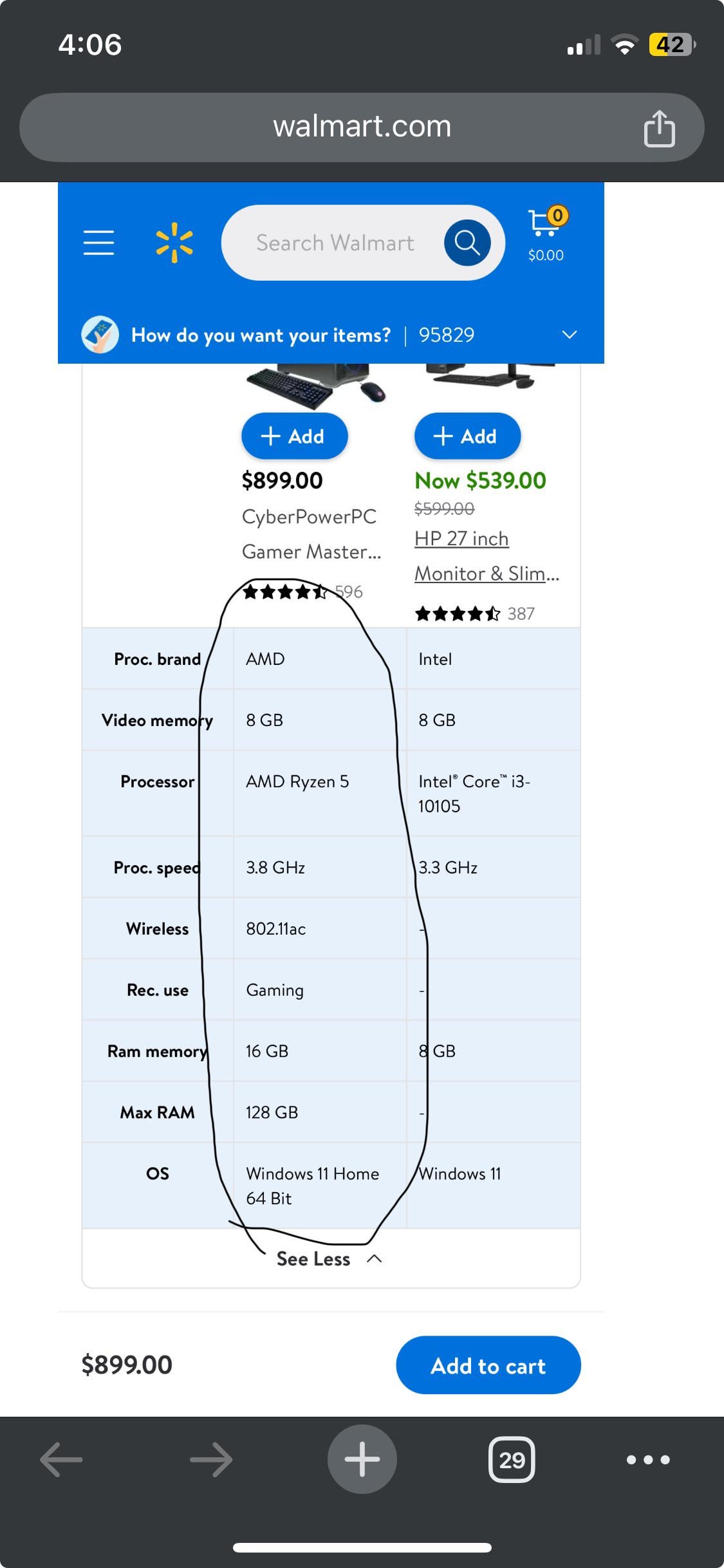Go forward in browser history
724x1568 pixels.
[x=211, y=1459]
